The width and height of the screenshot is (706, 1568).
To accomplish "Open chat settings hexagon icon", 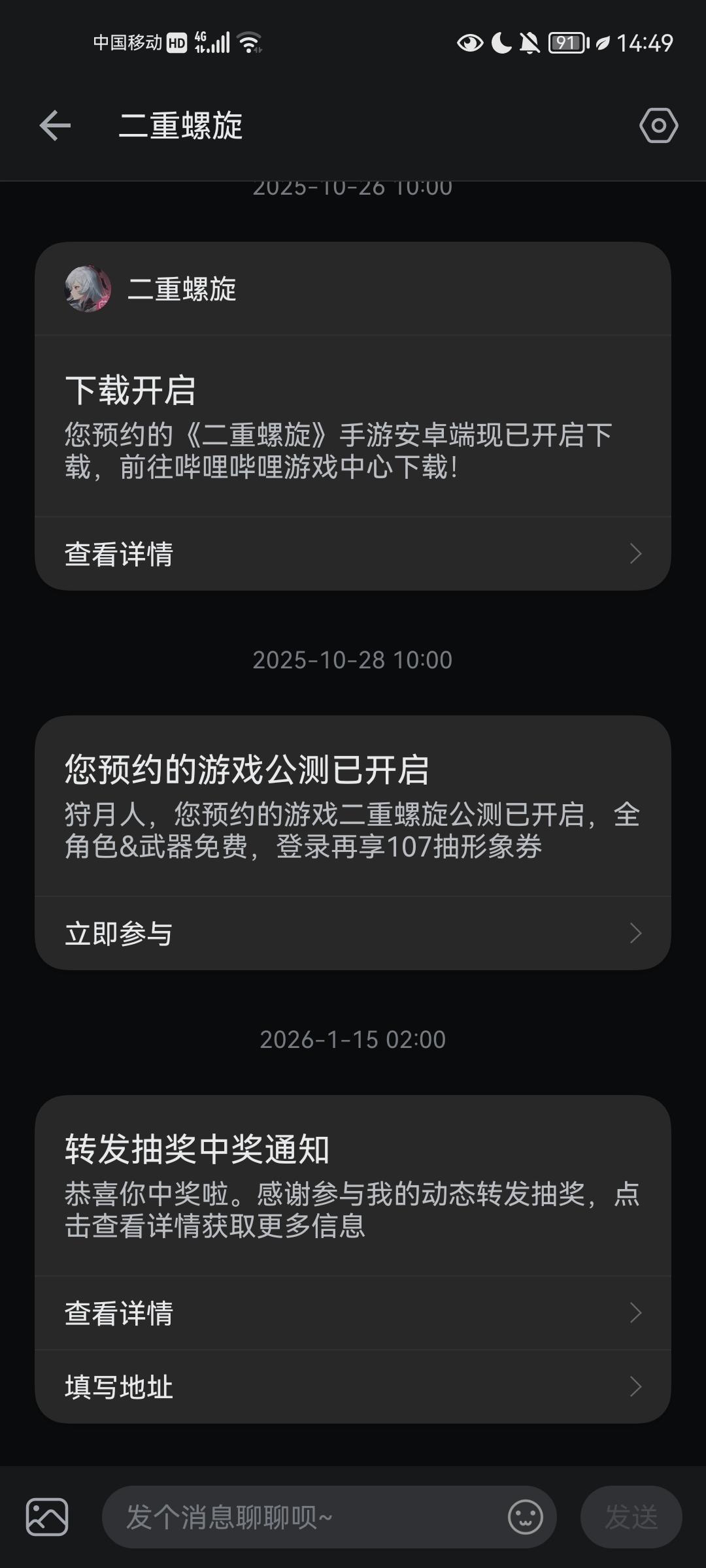I will 658,125.
